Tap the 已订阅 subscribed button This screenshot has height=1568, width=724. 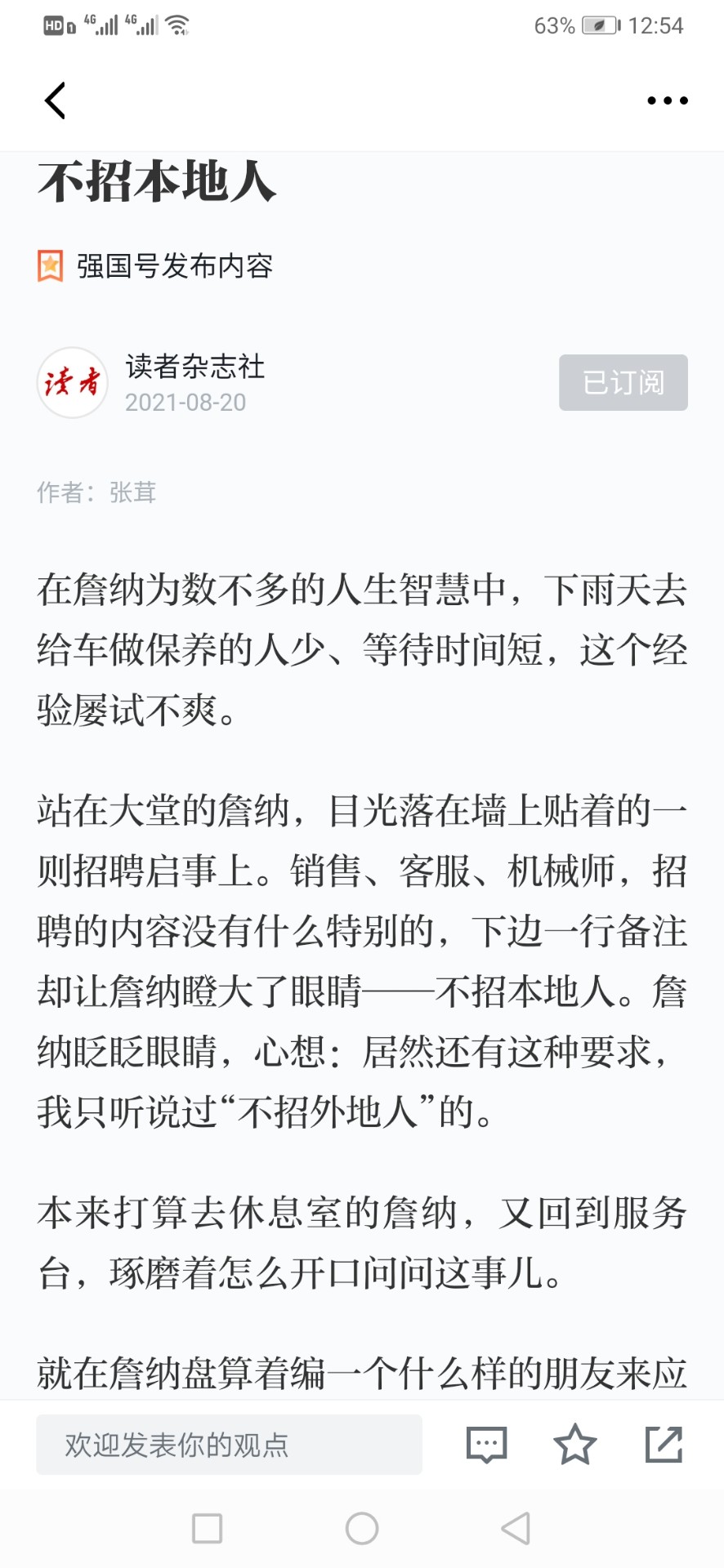pyautogui.click(x=623, y=382)
